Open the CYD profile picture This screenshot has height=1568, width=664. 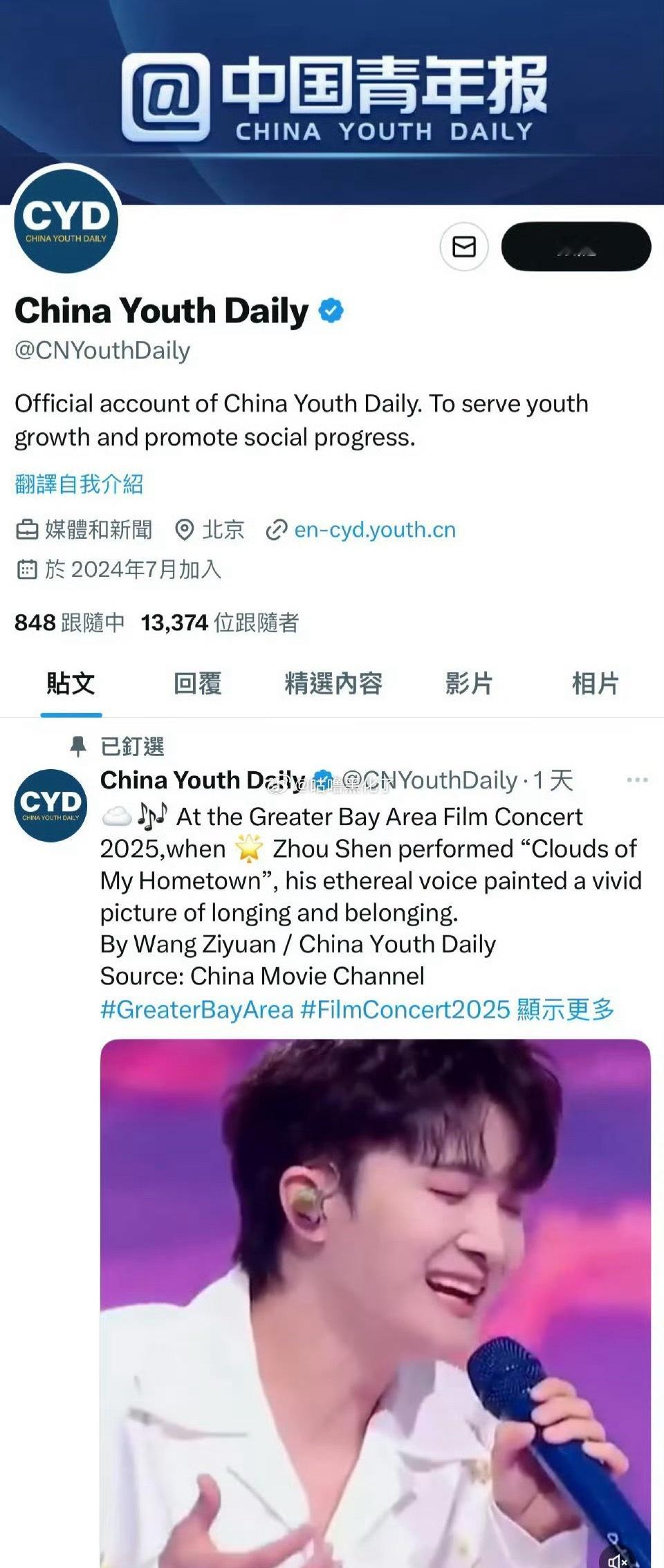click(x=66, y=221)
